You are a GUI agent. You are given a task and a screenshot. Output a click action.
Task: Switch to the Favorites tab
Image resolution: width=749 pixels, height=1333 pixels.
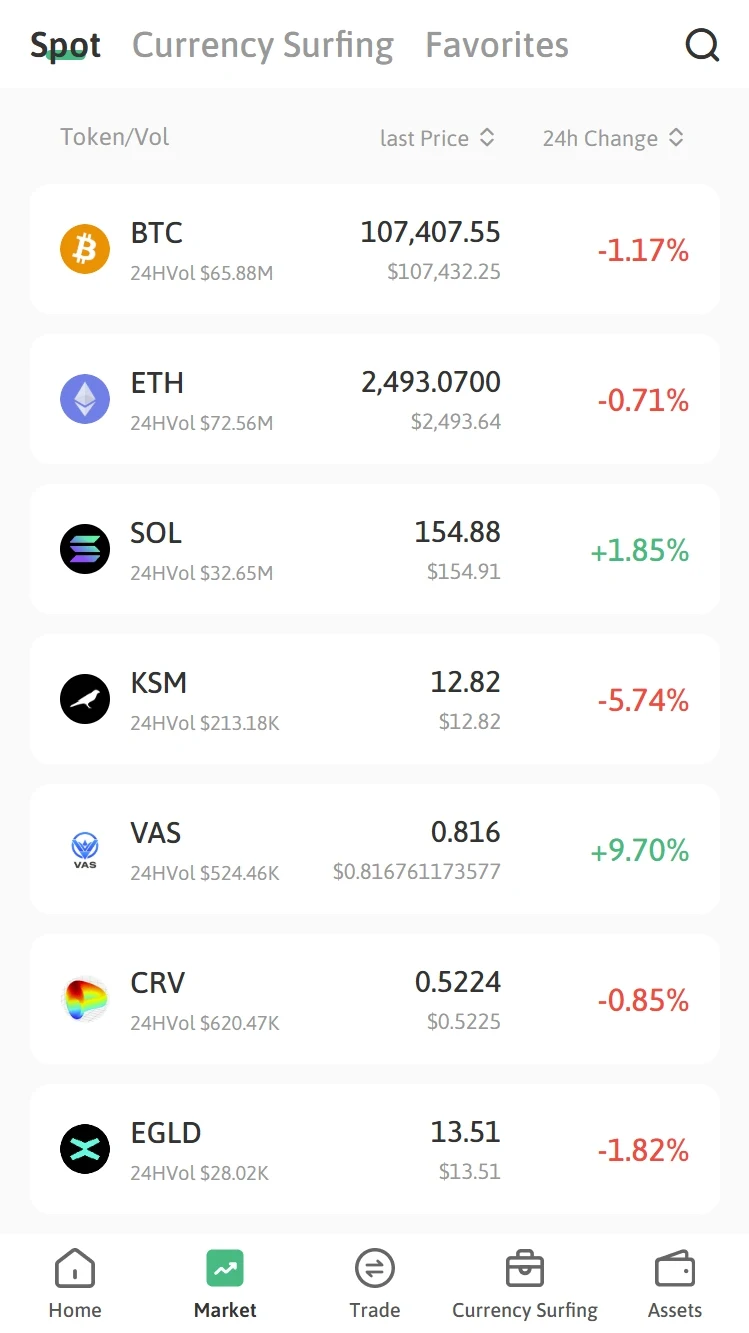pyautogui.click(x=497, y=45)
